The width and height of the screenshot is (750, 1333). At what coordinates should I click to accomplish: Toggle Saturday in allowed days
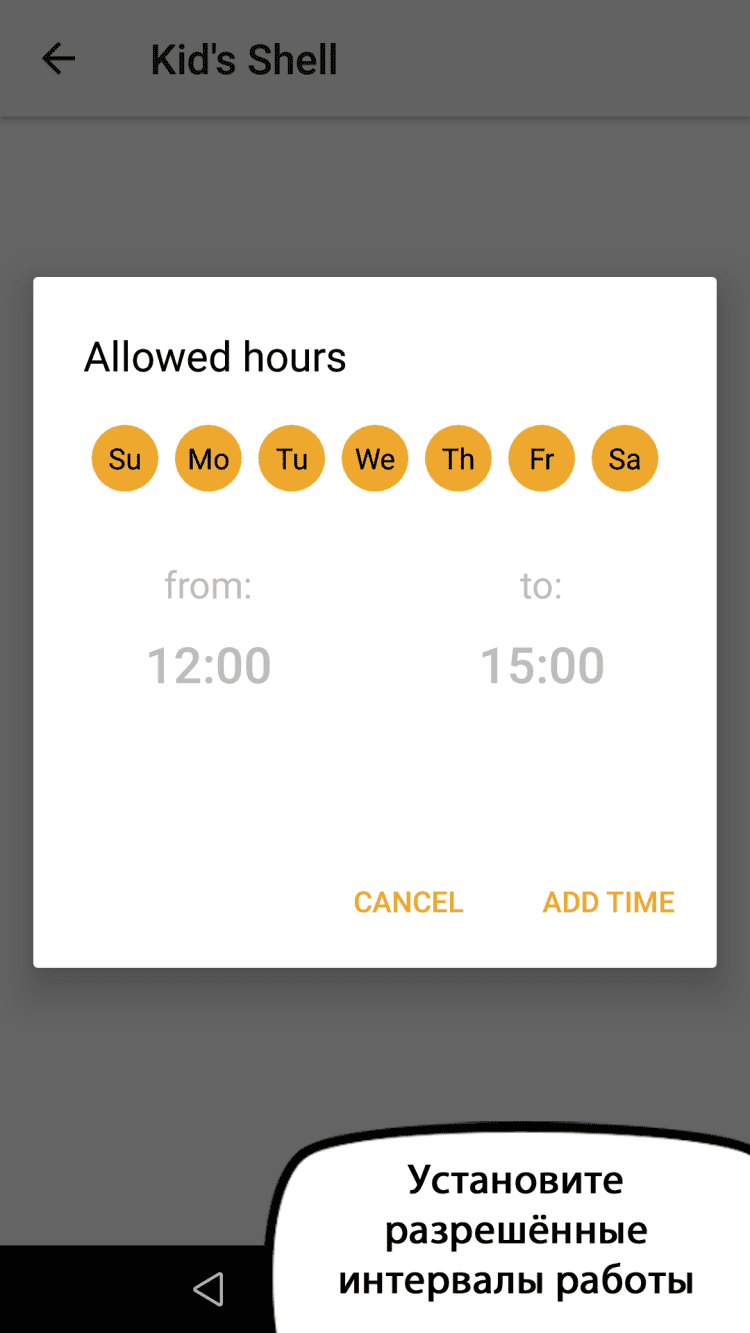click(625, 459)
